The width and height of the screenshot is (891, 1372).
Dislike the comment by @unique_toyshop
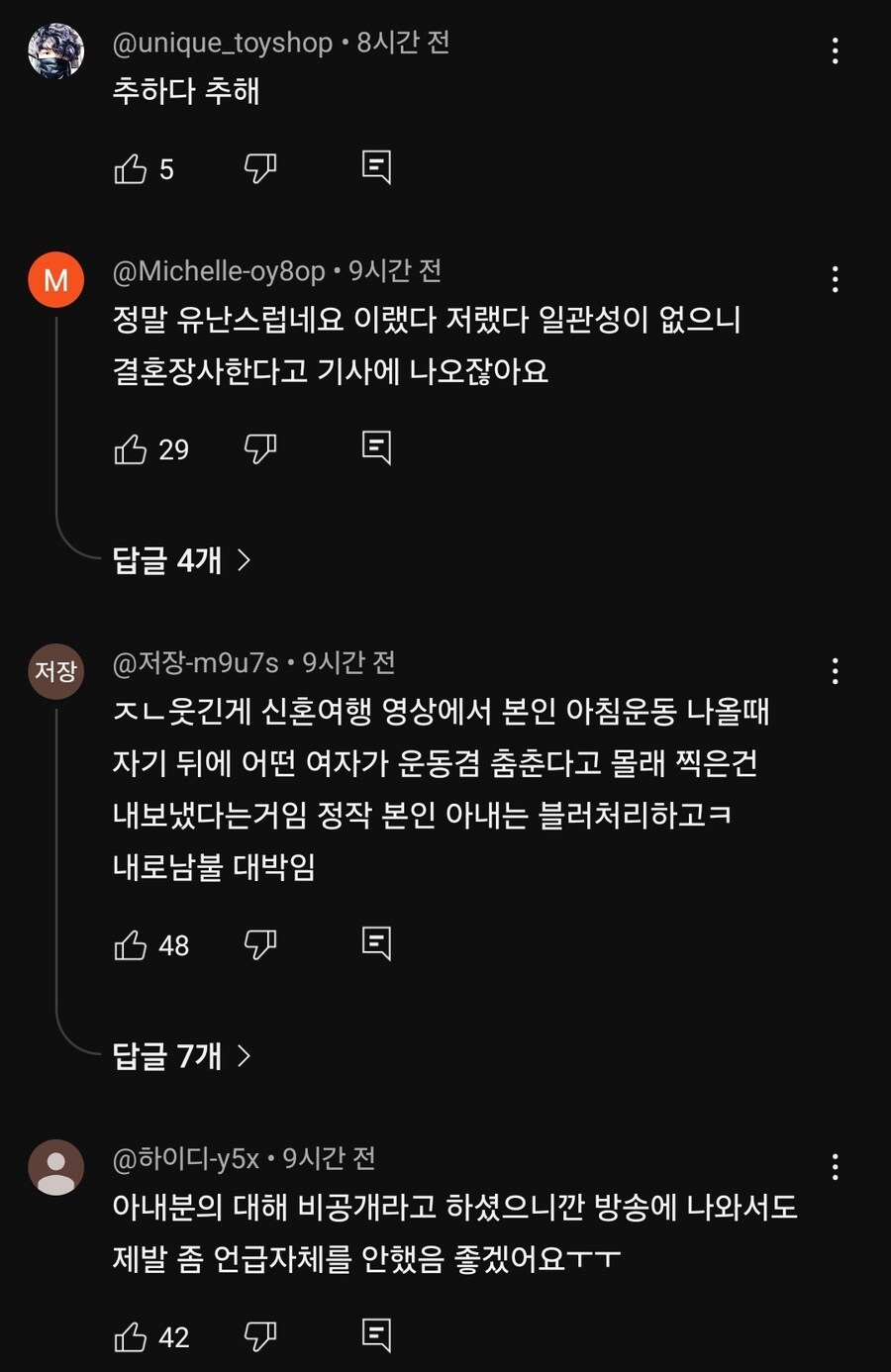tap(259, 169)
